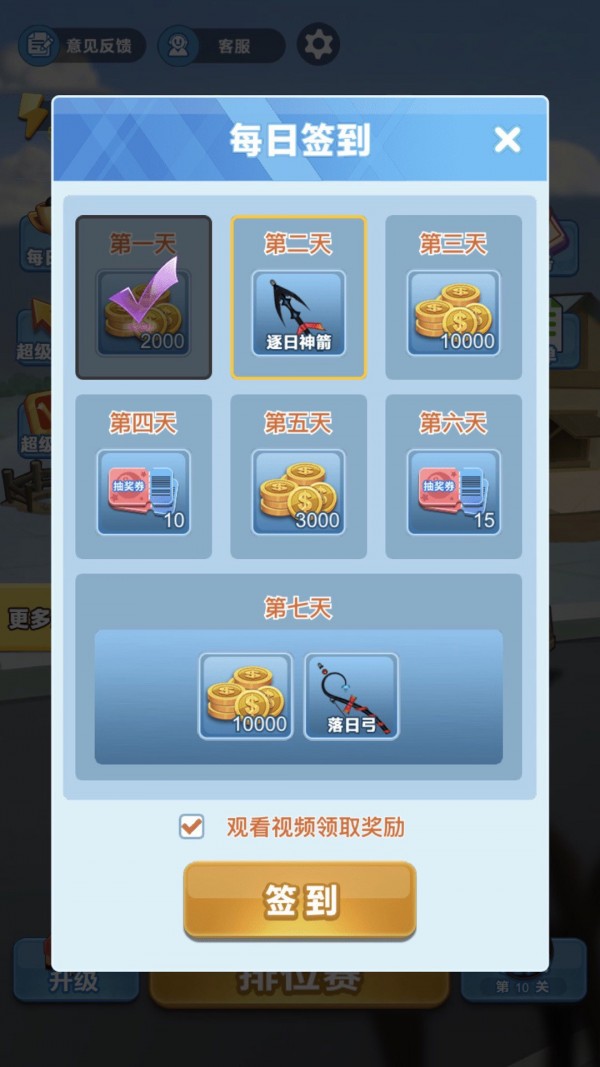Select the 第五天 3000 coins reward
The height and width of the screenshot is (1067, 600).
point(298,492)
